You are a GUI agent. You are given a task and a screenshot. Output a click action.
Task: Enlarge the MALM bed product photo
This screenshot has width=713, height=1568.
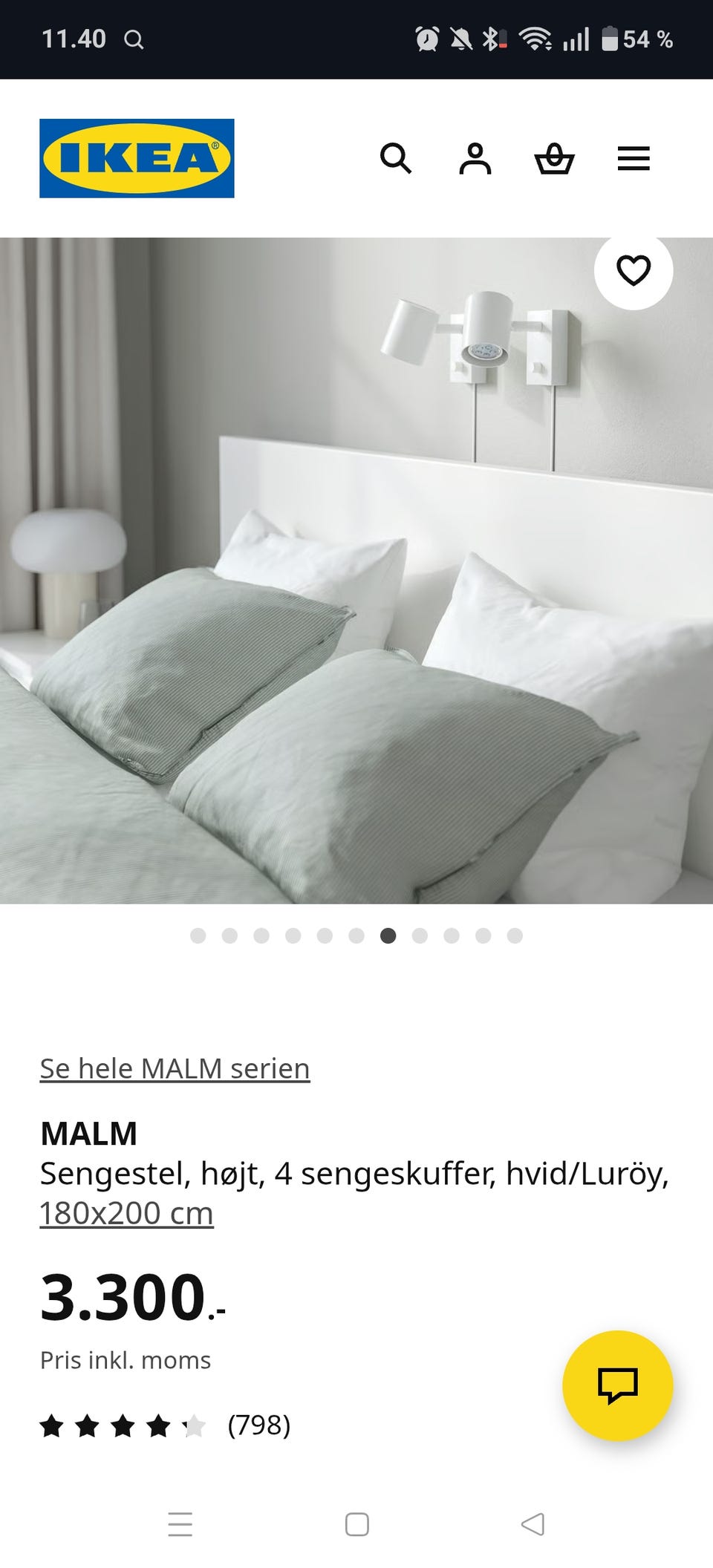click(x=356, y=570)
